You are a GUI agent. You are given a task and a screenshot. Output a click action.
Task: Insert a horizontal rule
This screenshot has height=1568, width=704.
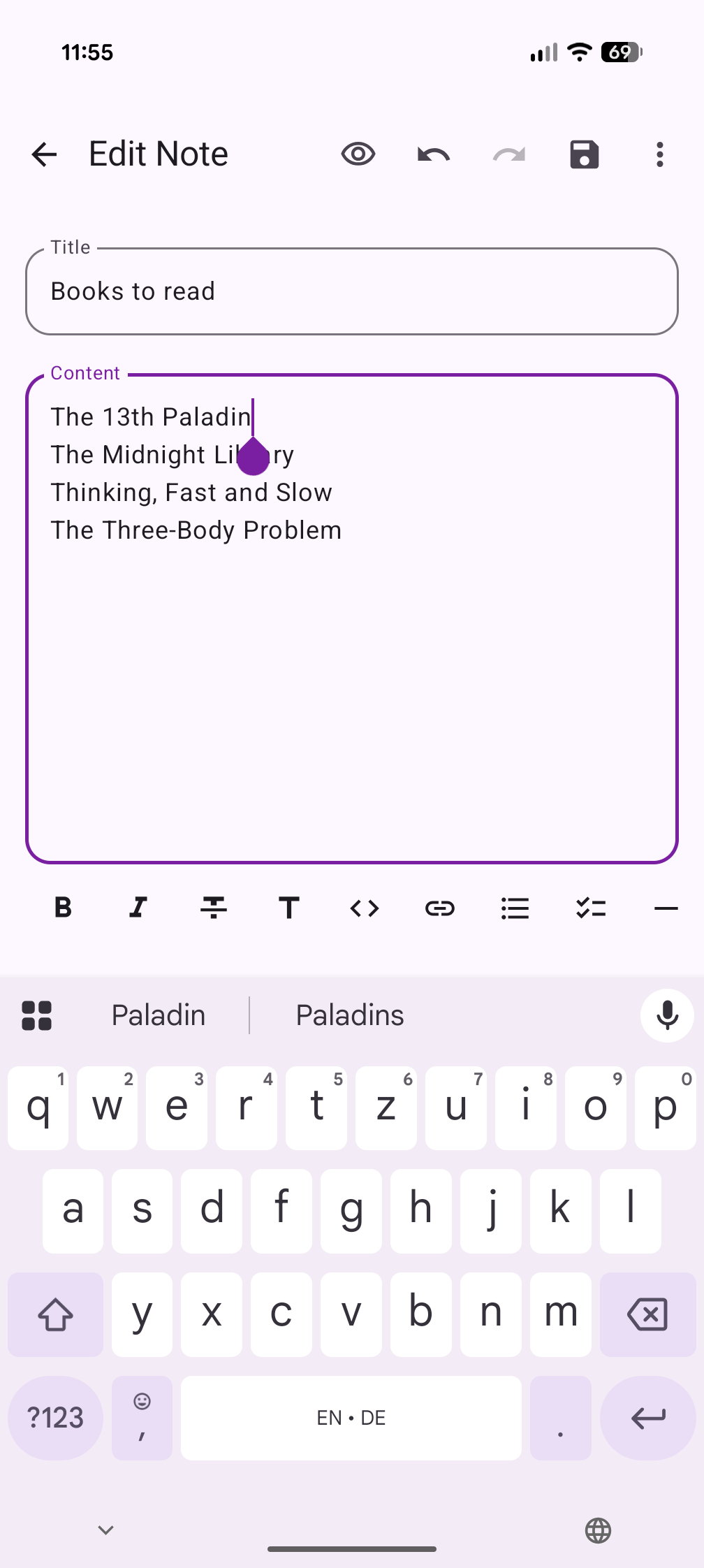coord(666,908)
